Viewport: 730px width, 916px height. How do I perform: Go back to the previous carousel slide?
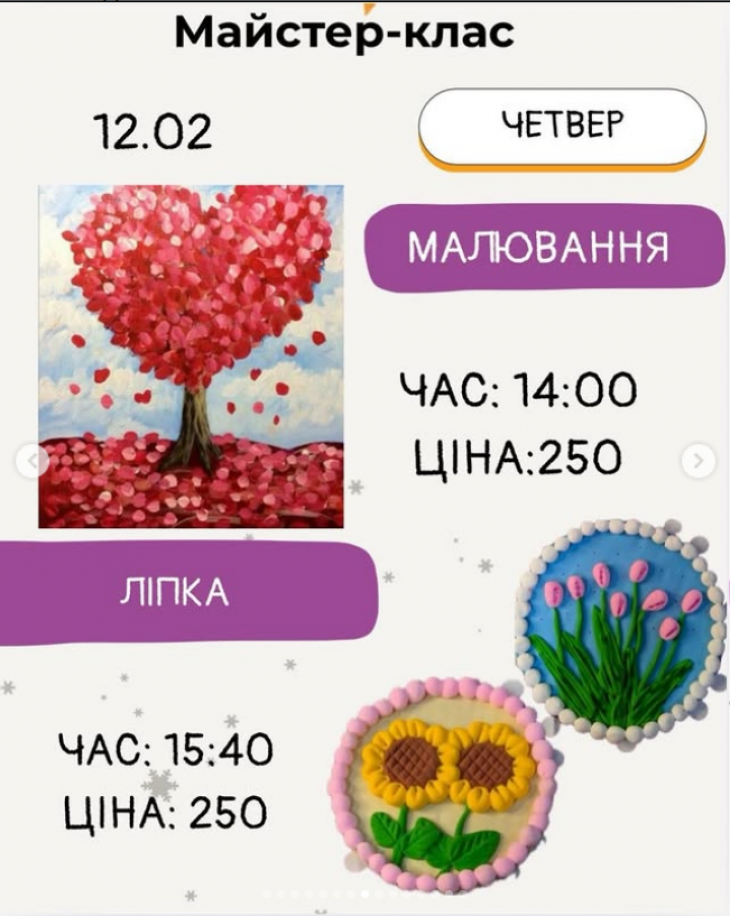point(34,461)
